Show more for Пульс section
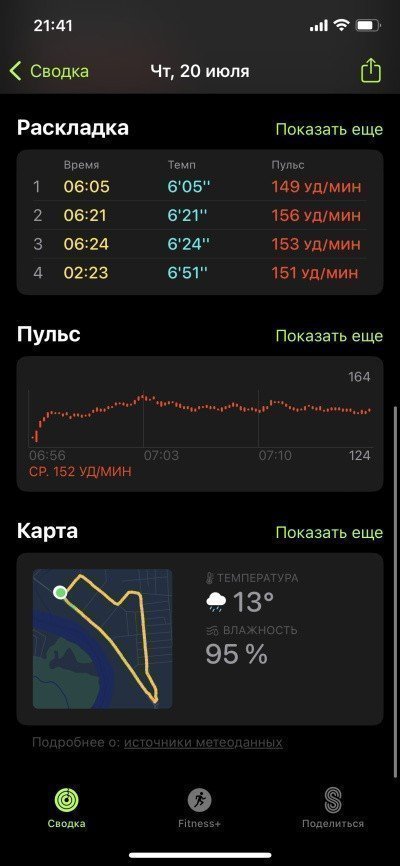Viewport: 400px width, 866px height. coord(329,336)
